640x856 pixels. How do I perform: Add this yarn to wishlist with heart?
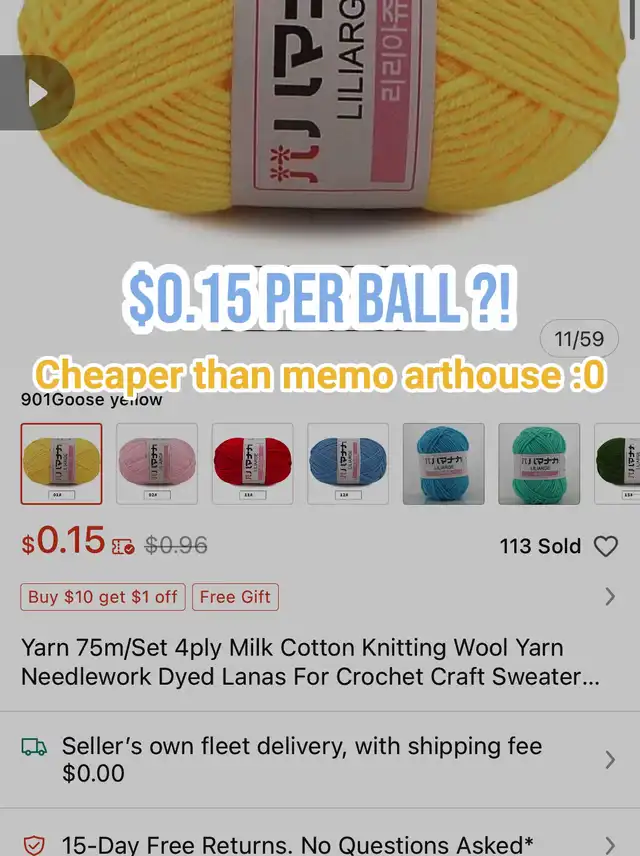(606, 546)
